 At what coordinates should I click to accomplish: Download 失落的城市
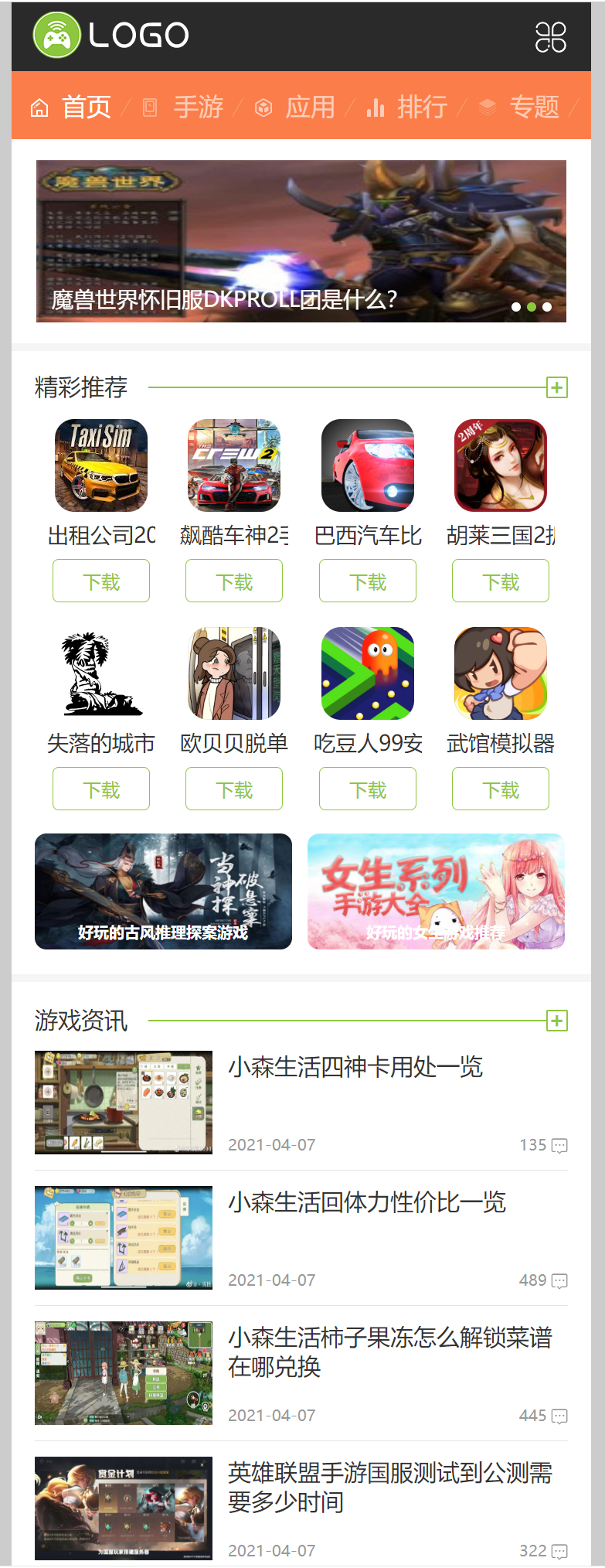(x=101, y=789)
